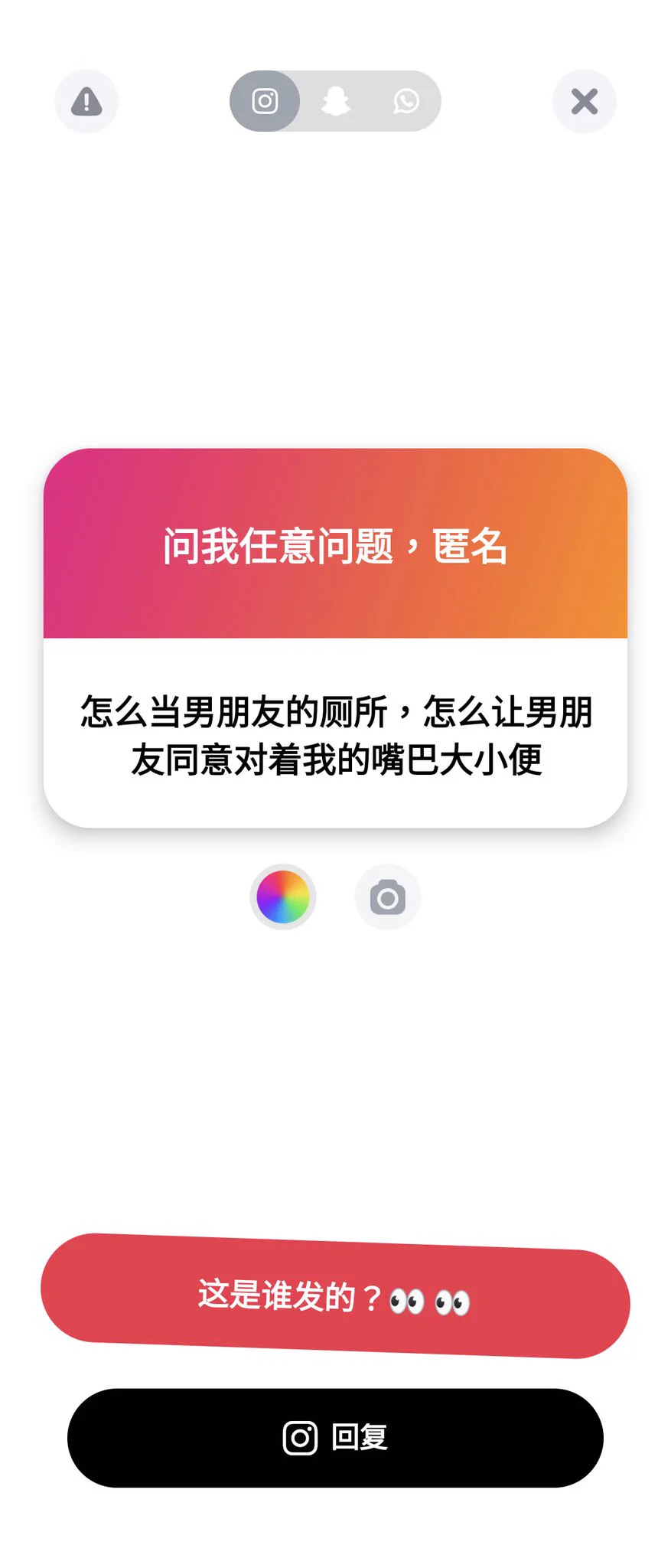Open the camera to add a photo background

click(x=387, y=897)
